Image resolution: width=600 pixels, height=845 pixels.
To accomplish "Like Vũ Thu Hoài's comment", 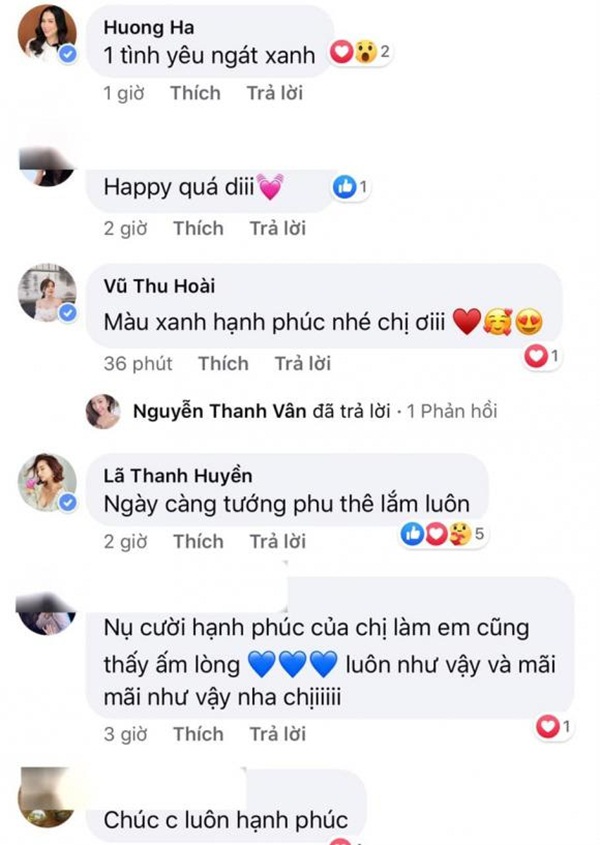I will click(x=222, y=363).
